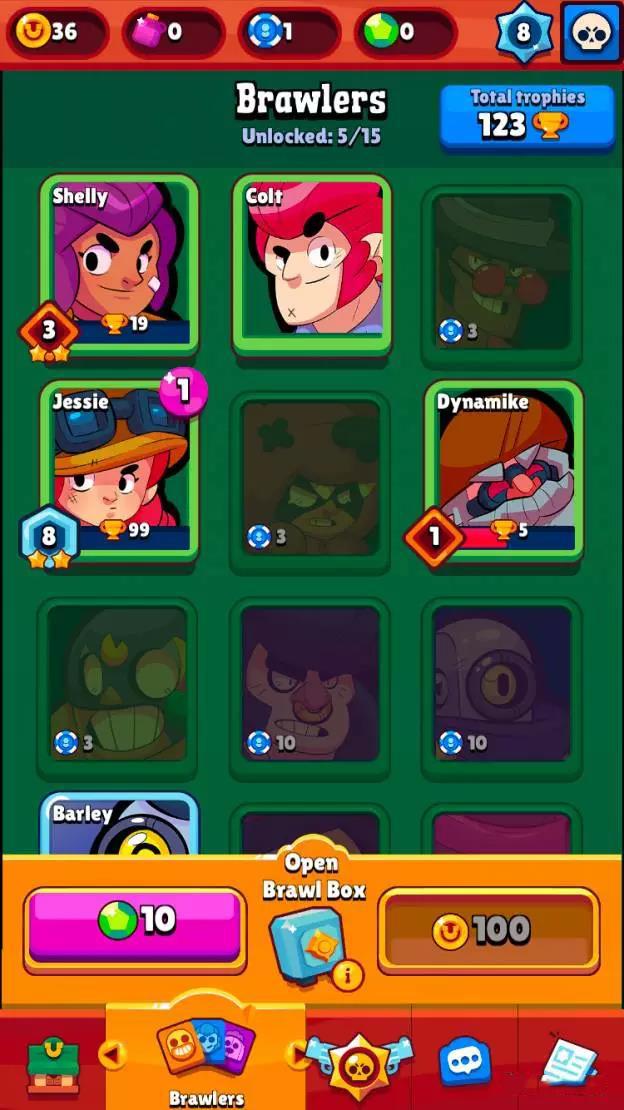Tap the left arrow beside Brawlers tab

coord(114,1053)
